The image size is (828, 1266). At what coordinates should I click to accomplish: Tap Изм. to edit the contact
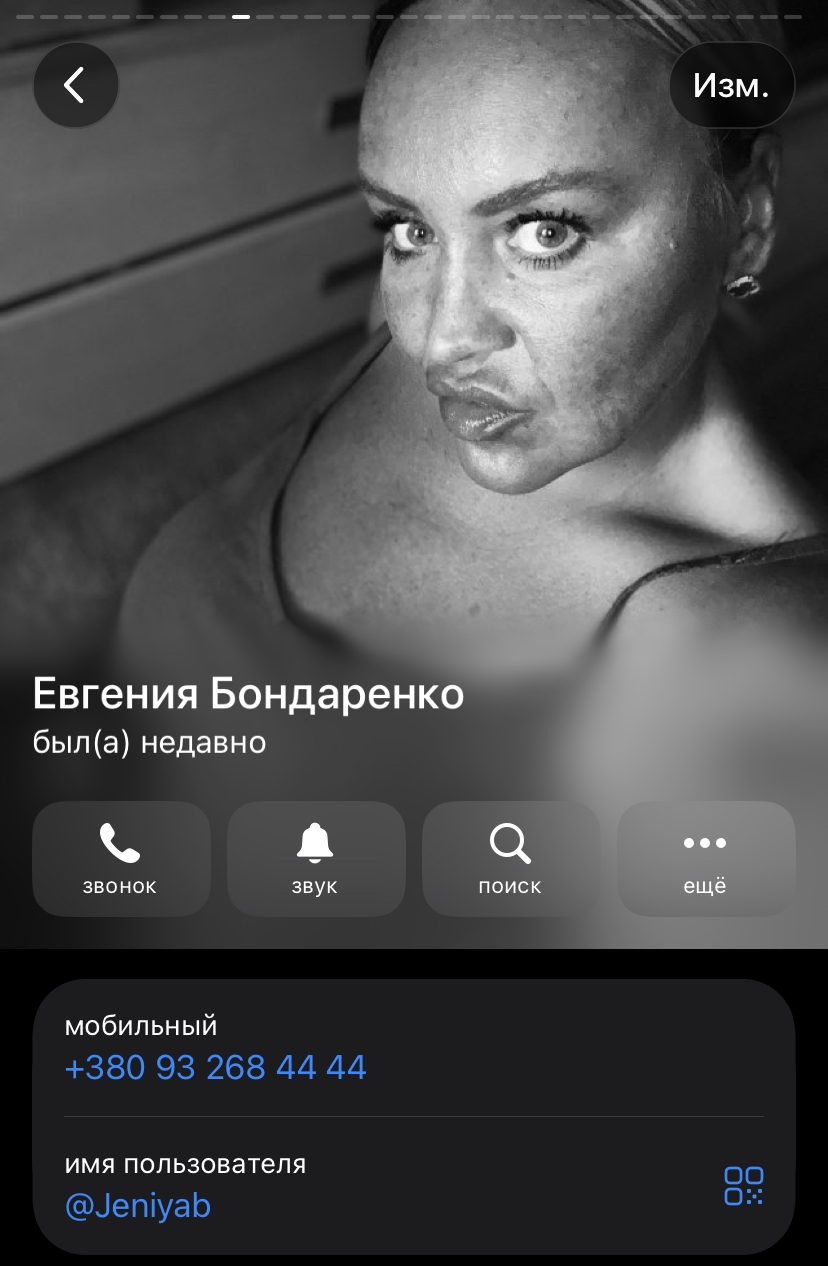pos(731,85)
